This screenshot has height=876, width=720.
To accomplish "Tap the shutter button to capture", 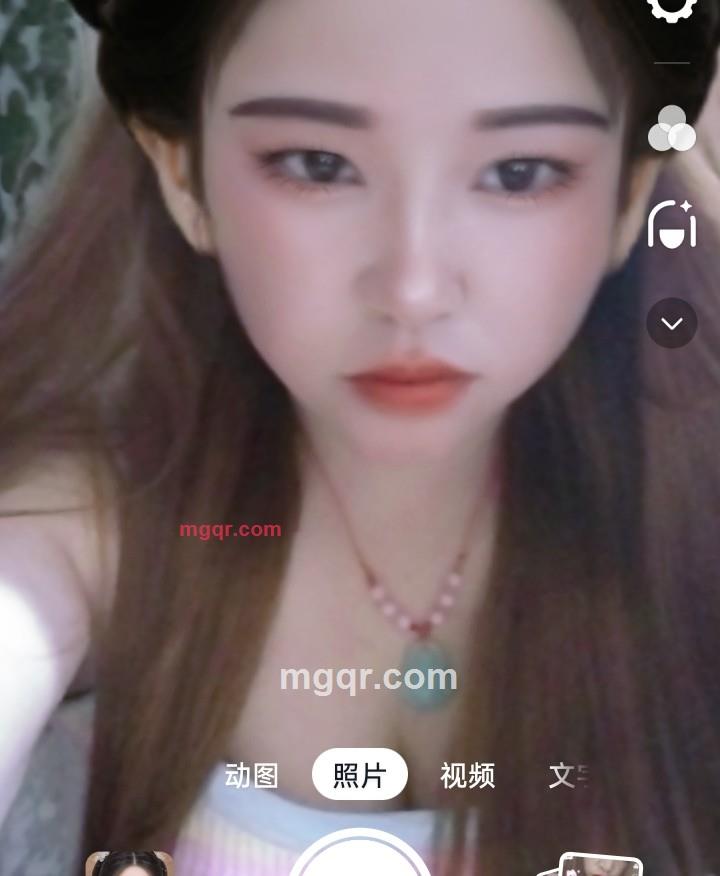I will pos(360,860).
